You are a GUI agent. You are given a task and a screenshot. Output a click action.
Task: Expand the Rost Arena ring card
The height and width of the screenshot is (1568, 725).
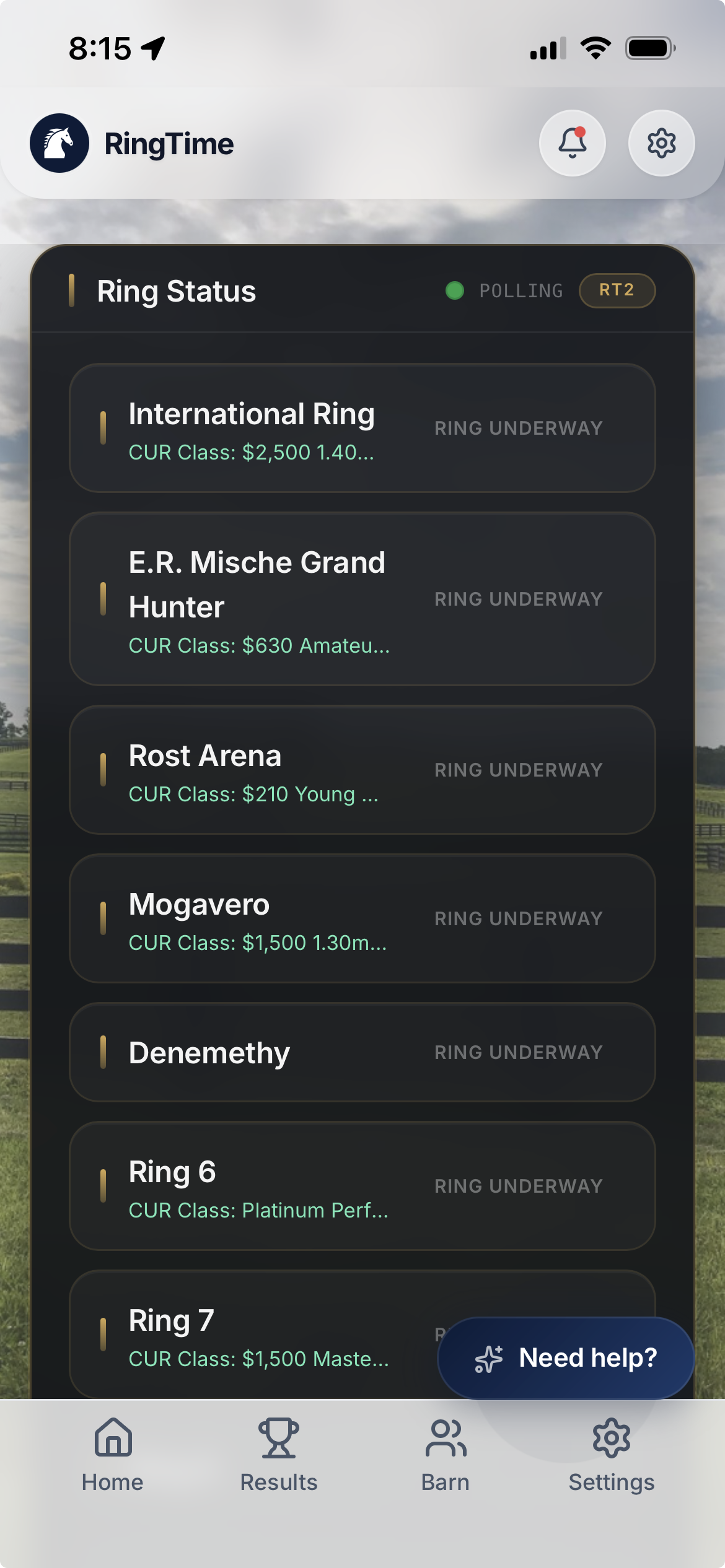click(362, 771)
